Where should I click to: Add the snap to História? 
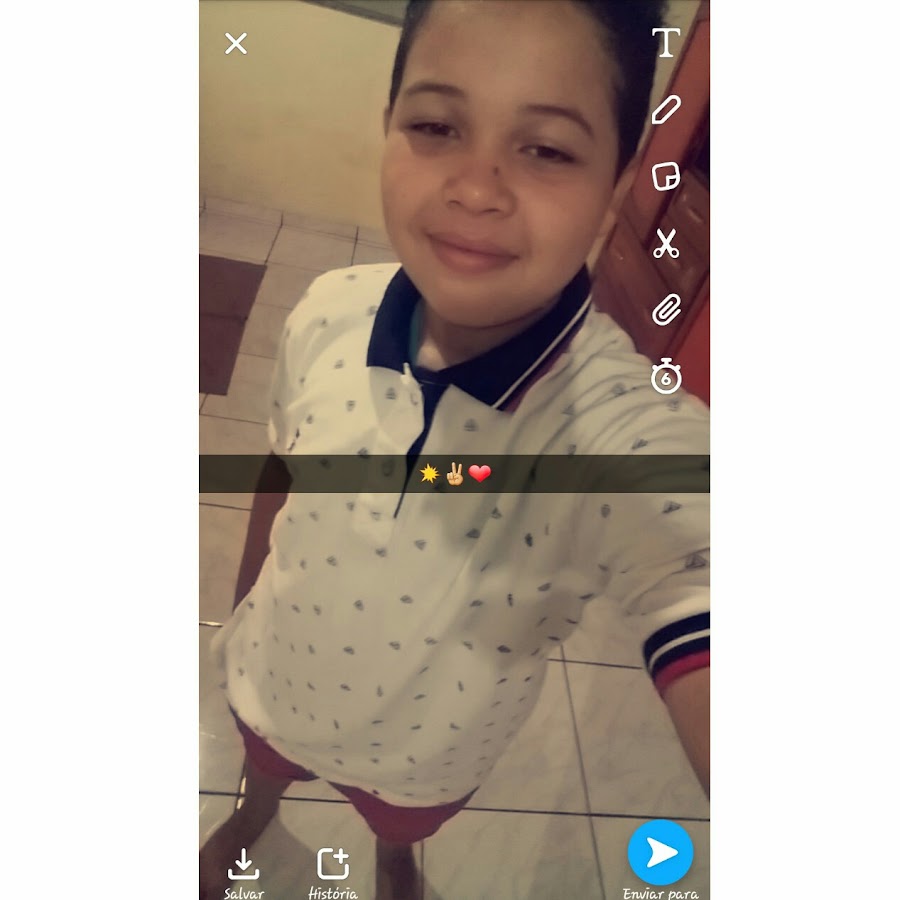point(333,868)
